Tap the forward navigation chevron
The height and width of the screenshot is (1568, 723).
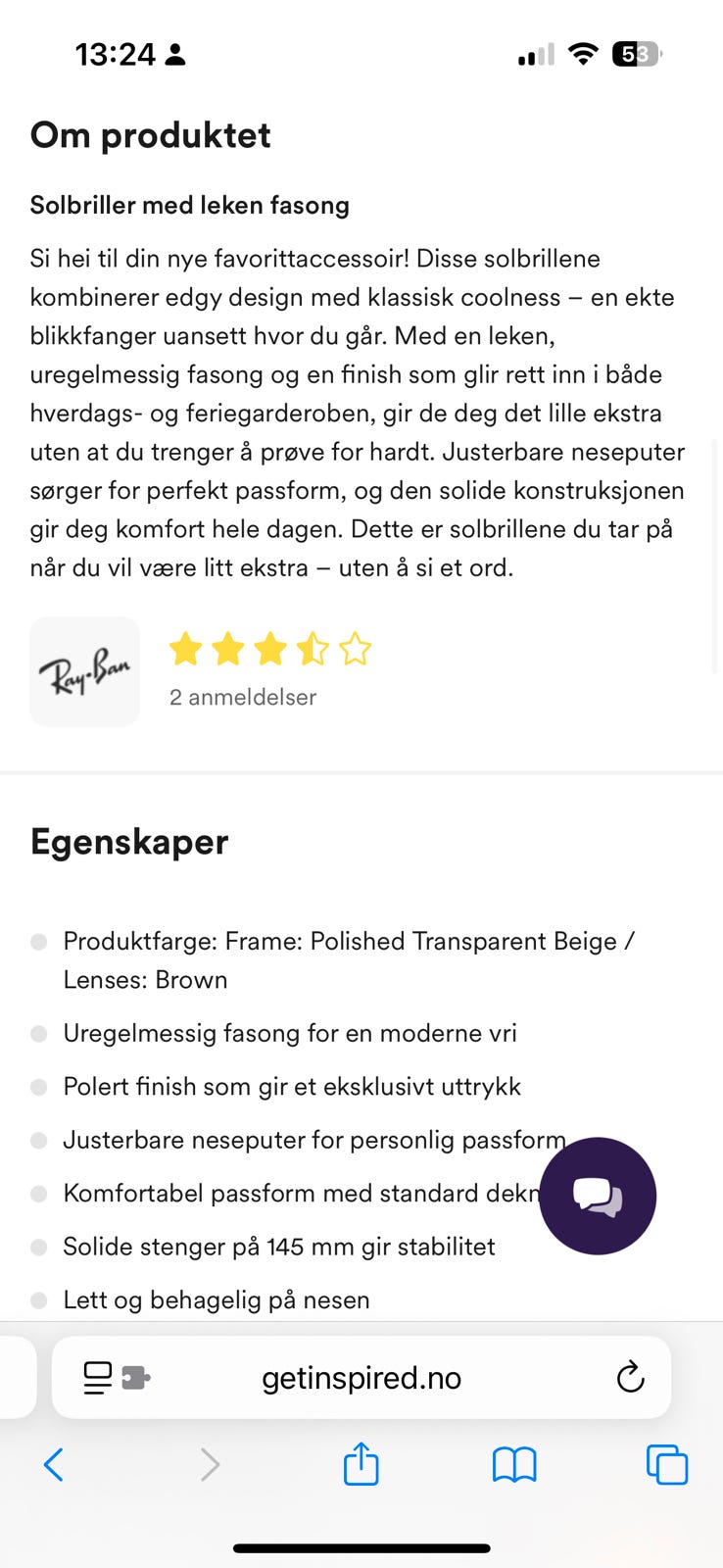pos(209,1464)
